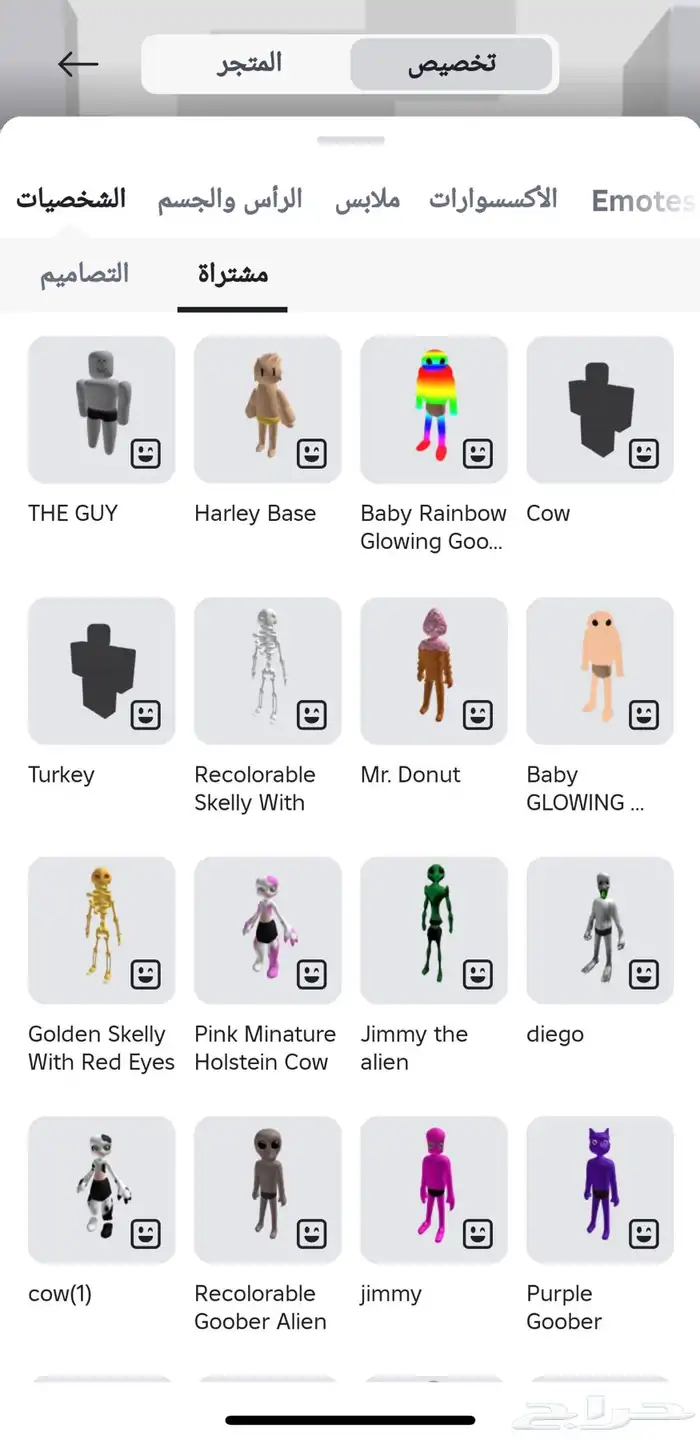Screen dimensions: 700x1440
Task: Switch to the المتجر segment
Action: pos(250,64)
